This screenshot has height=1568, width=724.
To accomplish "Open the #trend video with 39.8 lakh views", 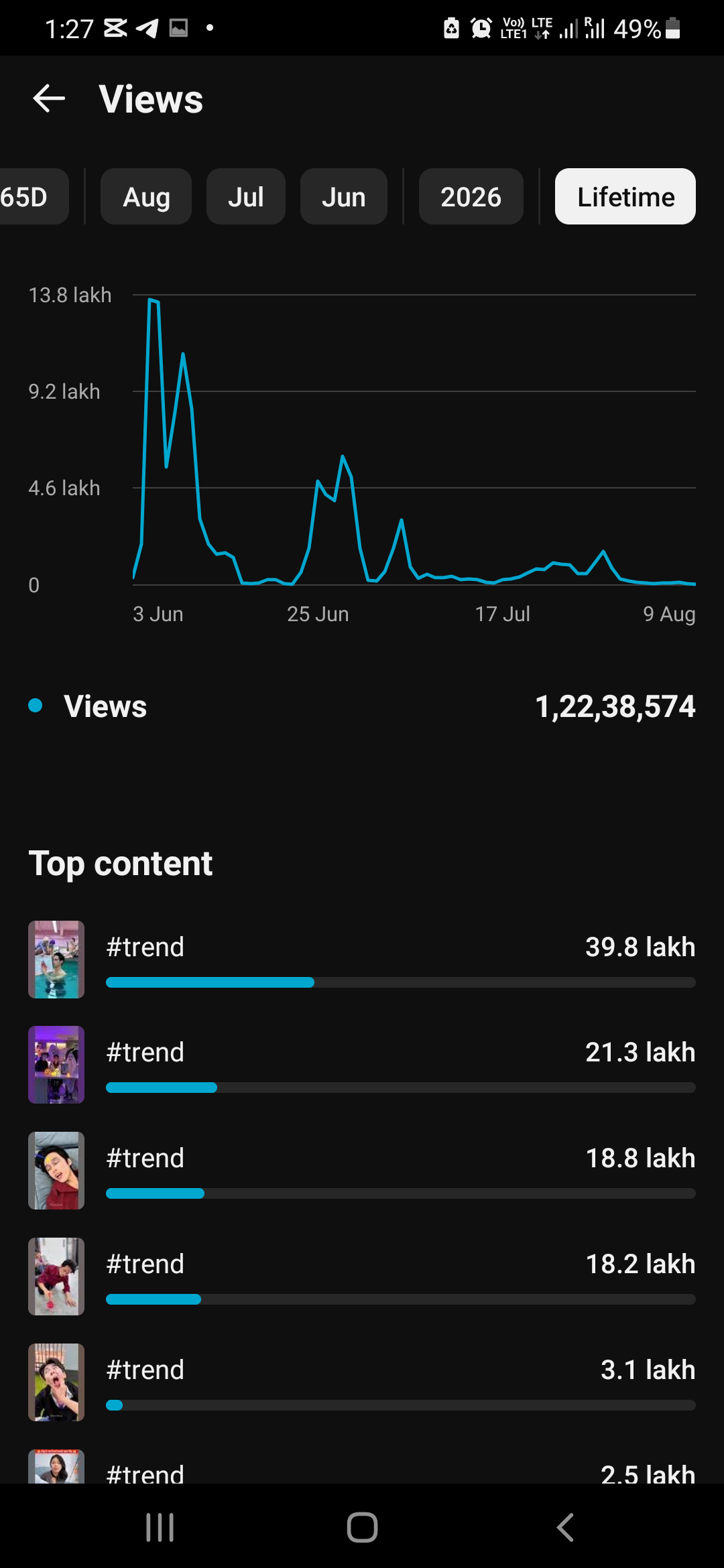I will [x=362, y=960].
